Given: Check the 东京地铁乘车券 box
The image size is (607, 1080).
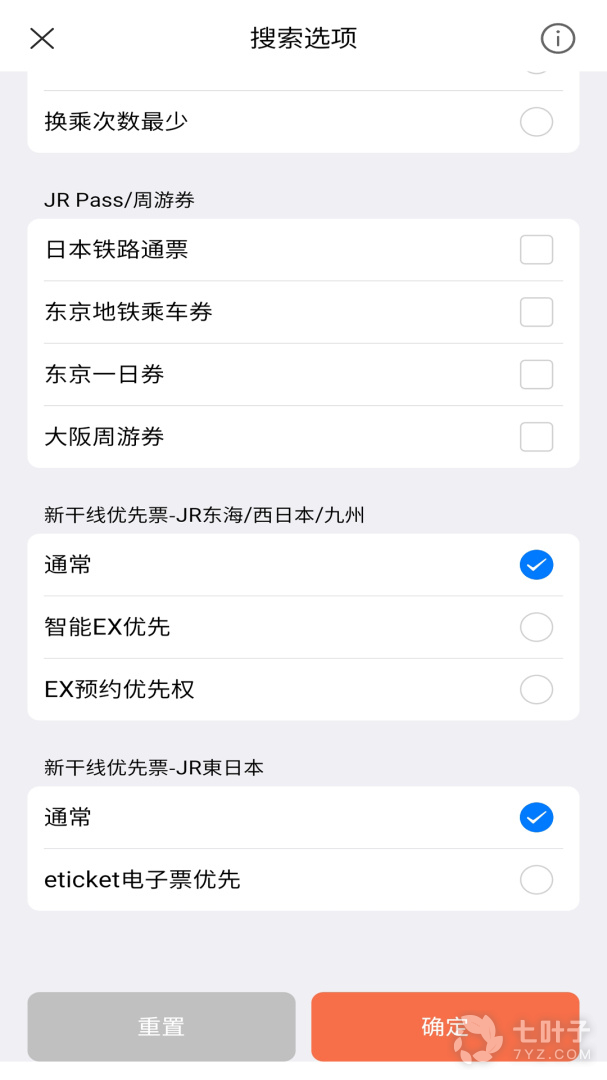Looking at the screenshot, I should pyautogui.click(x=536, y=312).
